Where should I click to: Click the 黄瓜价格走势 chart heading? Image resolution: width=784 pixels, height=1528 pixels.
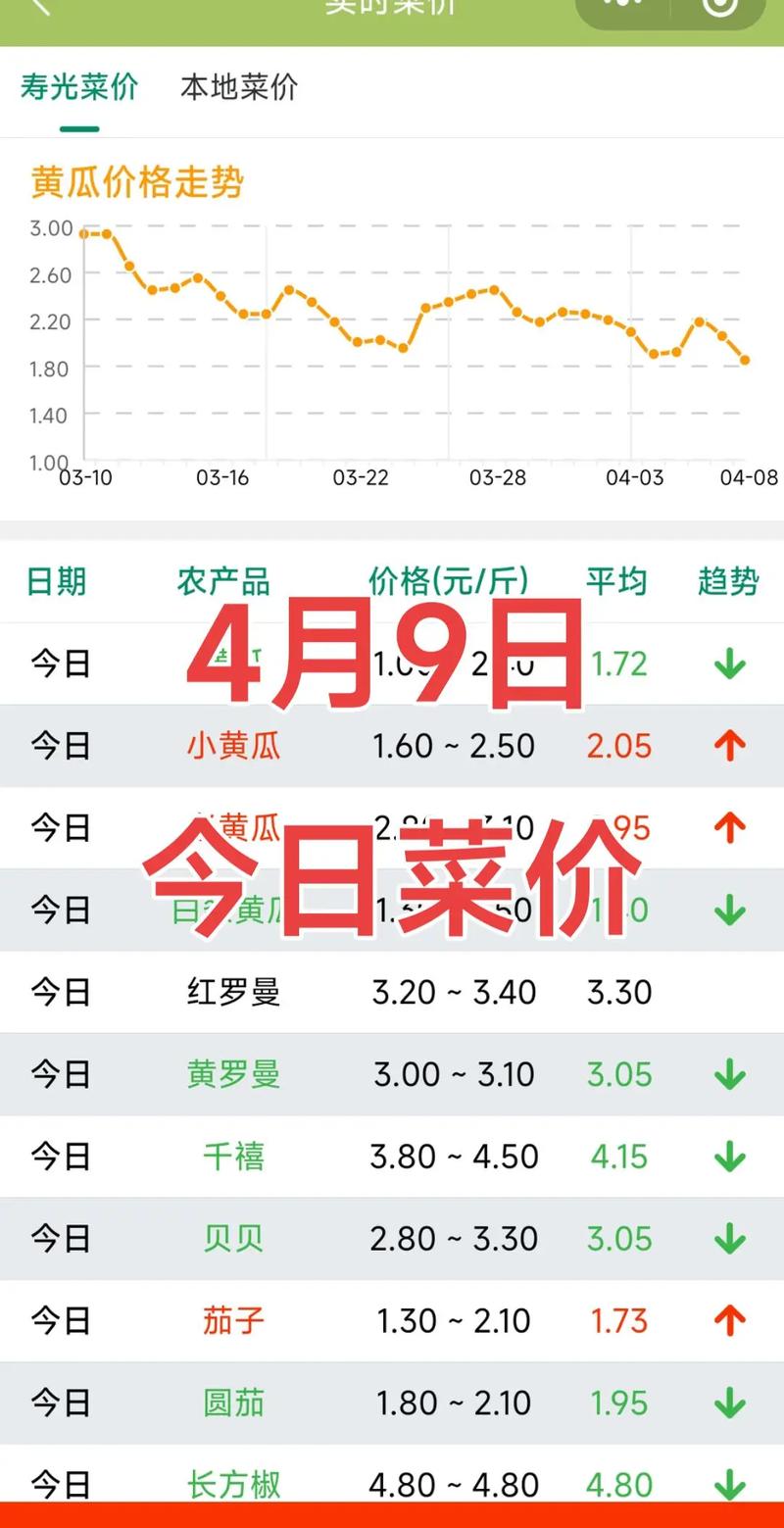click(x=137, y=182)
